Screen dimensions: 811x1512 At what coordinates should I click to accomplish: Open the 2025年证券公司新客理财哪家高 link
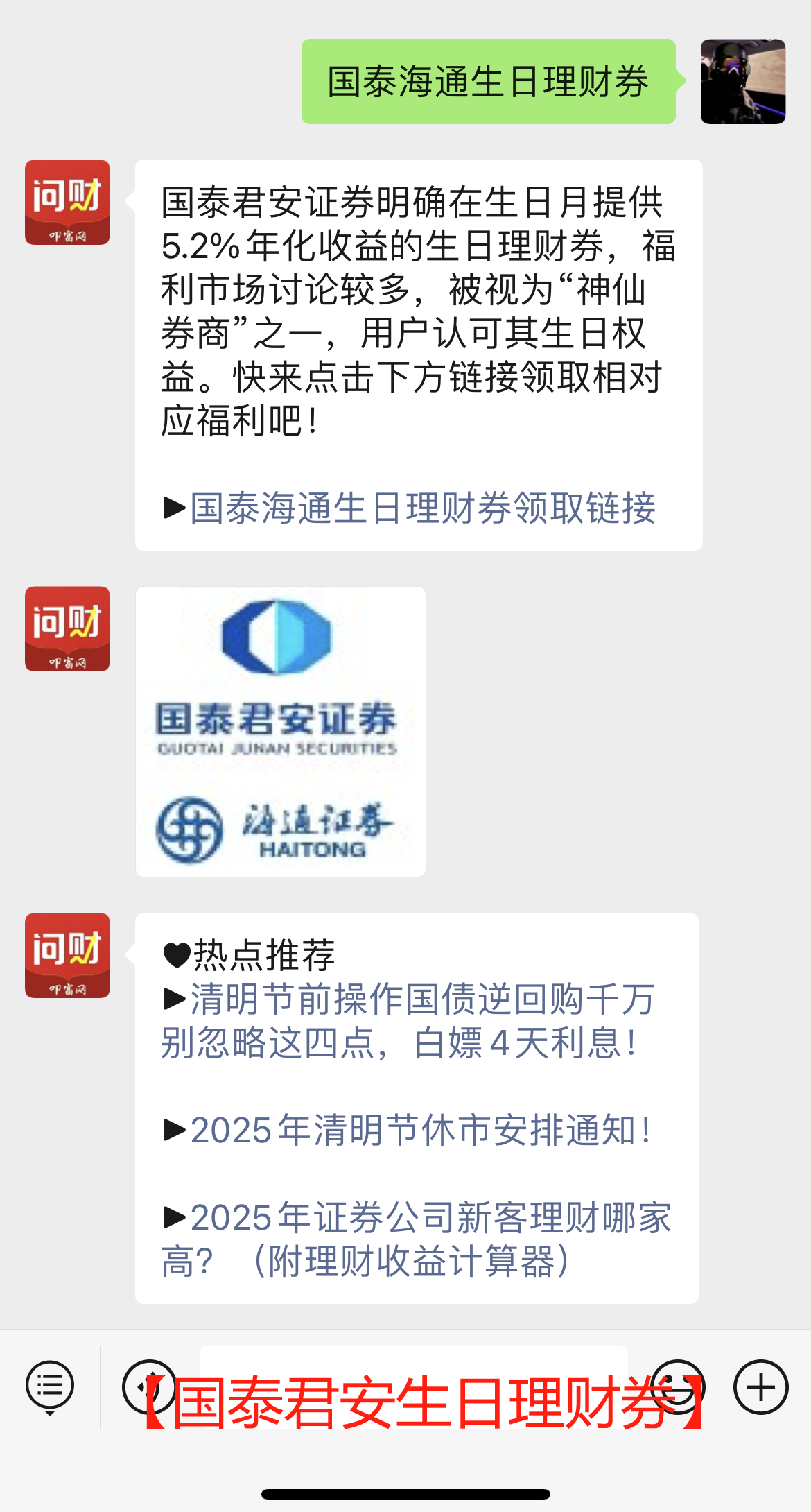click(416, 1239)
